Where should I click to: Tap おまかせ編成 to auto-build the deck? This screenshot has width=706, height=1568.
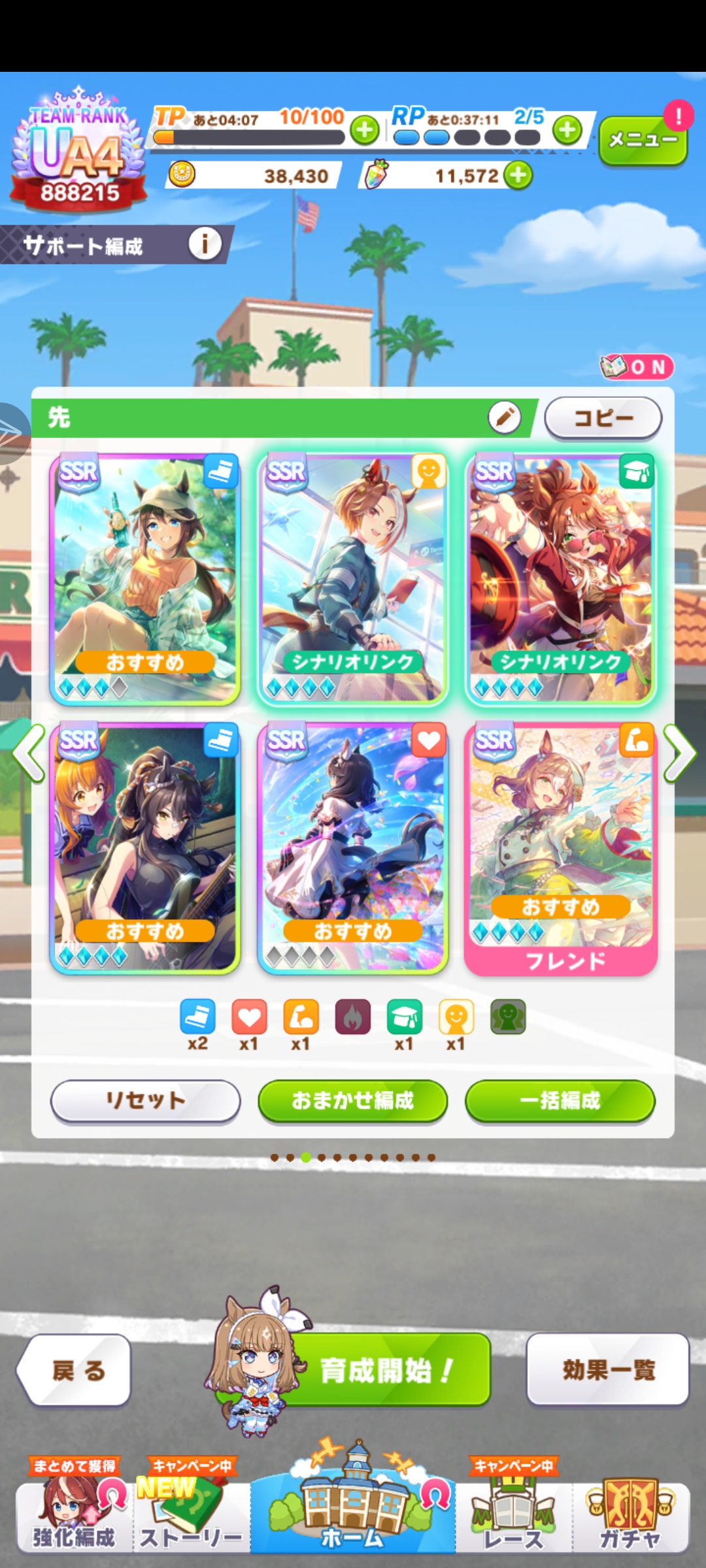[x=352, y=1100]
